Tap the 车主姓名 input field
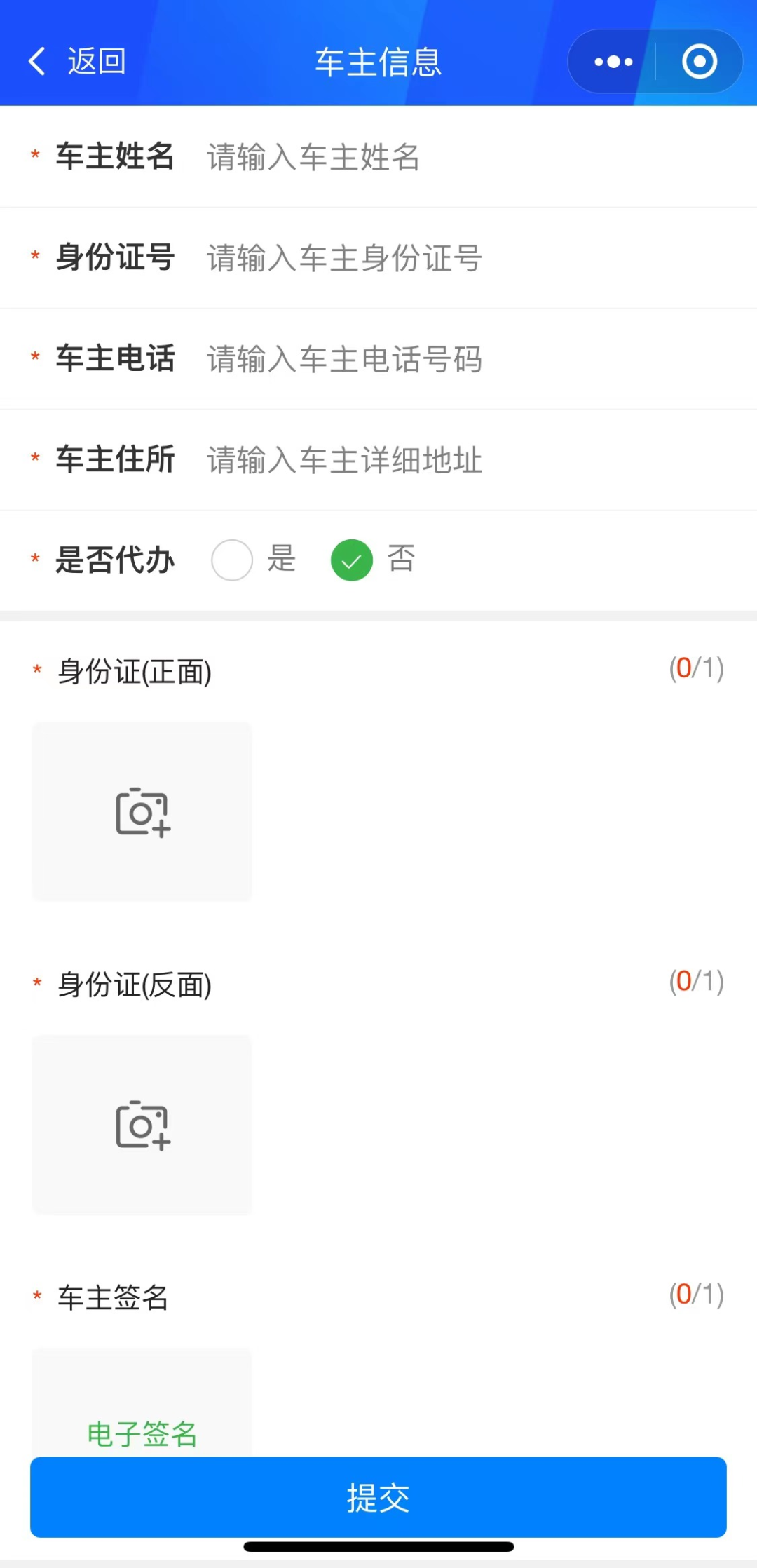757x1568 pixels. click(463, 157)
